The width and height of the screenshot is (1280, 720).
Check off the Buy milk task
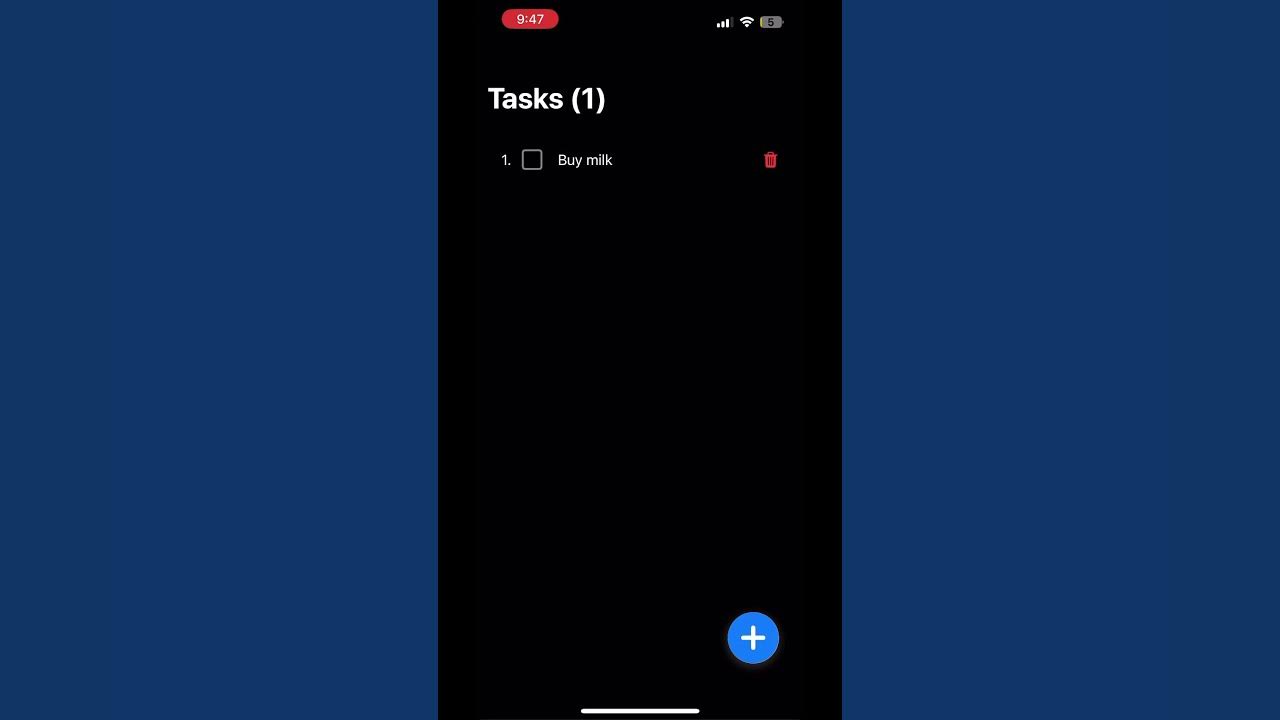pyautogui.click(x=532, y=160)
